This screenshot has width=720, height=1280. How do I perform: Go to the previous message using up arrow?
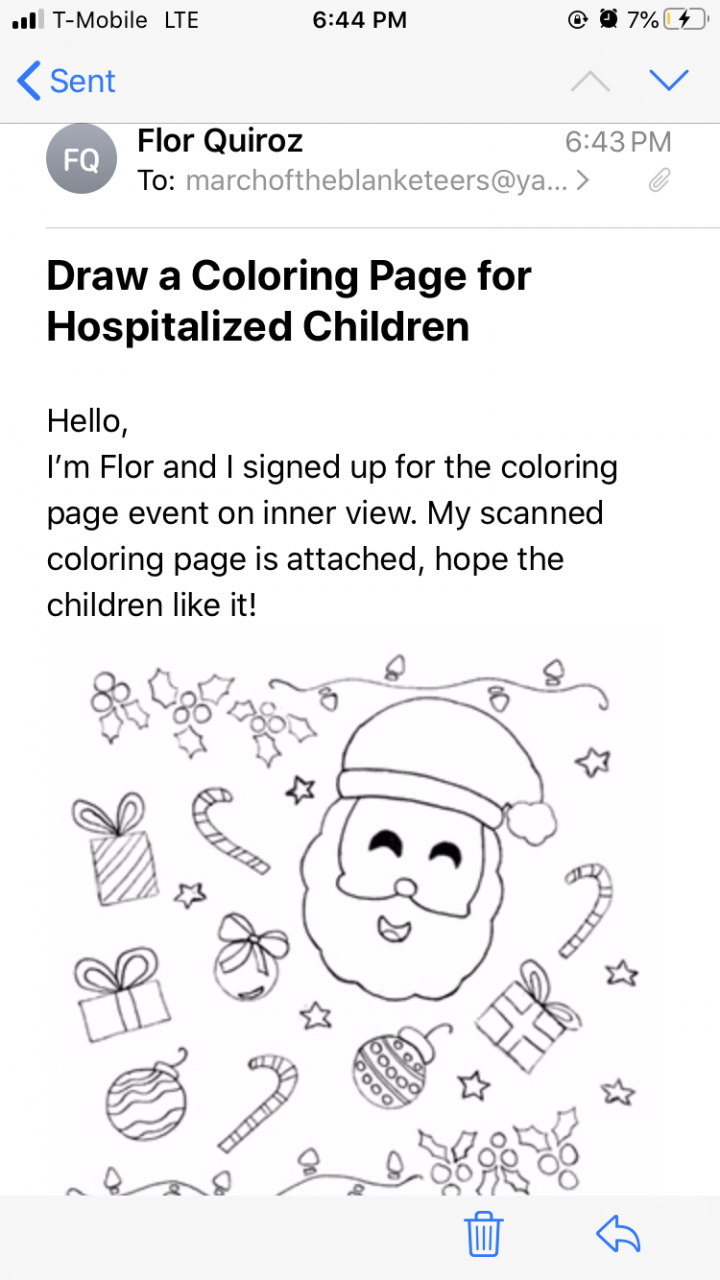590,81
